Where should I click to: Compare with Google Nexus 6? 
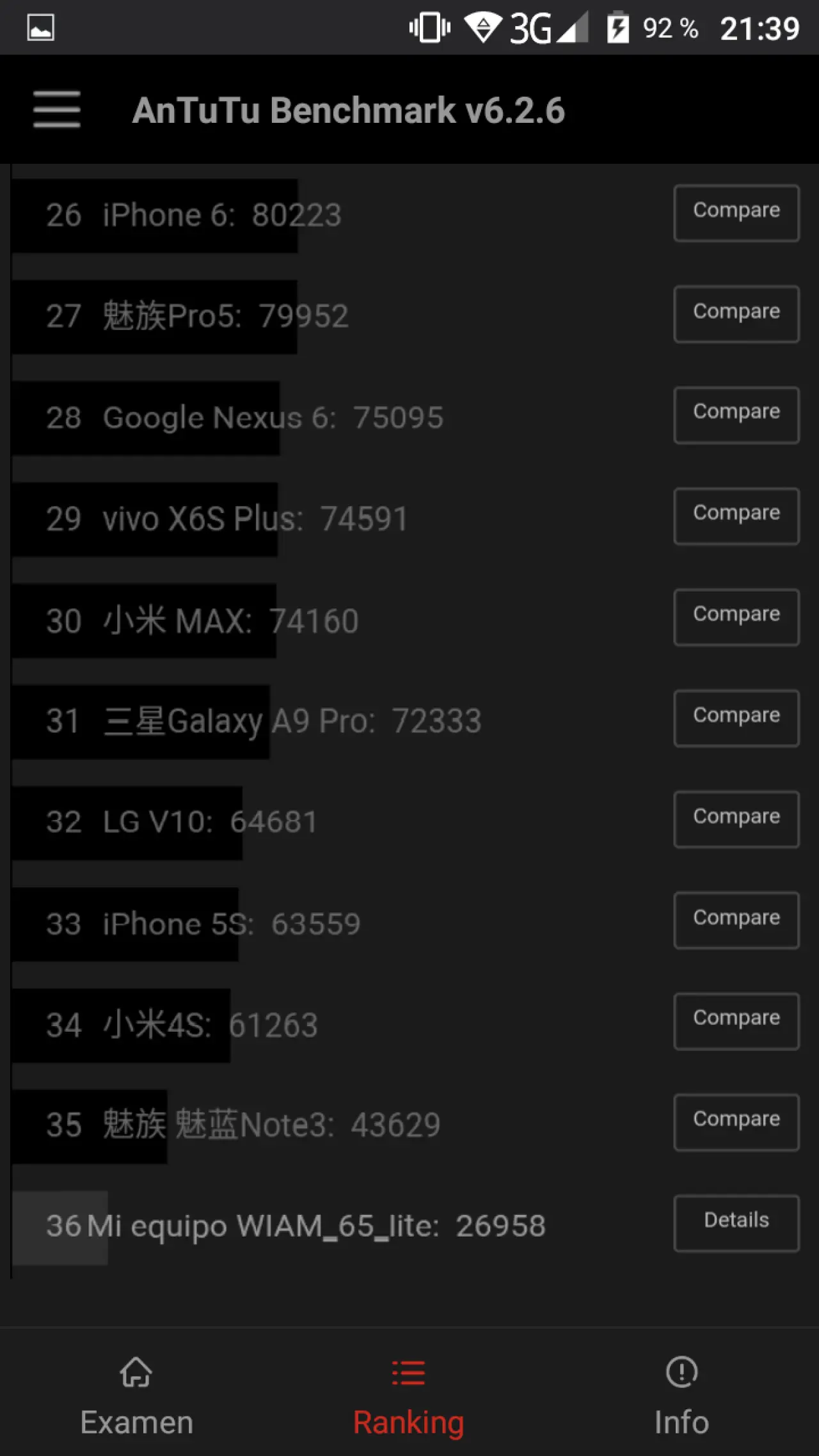[736, 415]
